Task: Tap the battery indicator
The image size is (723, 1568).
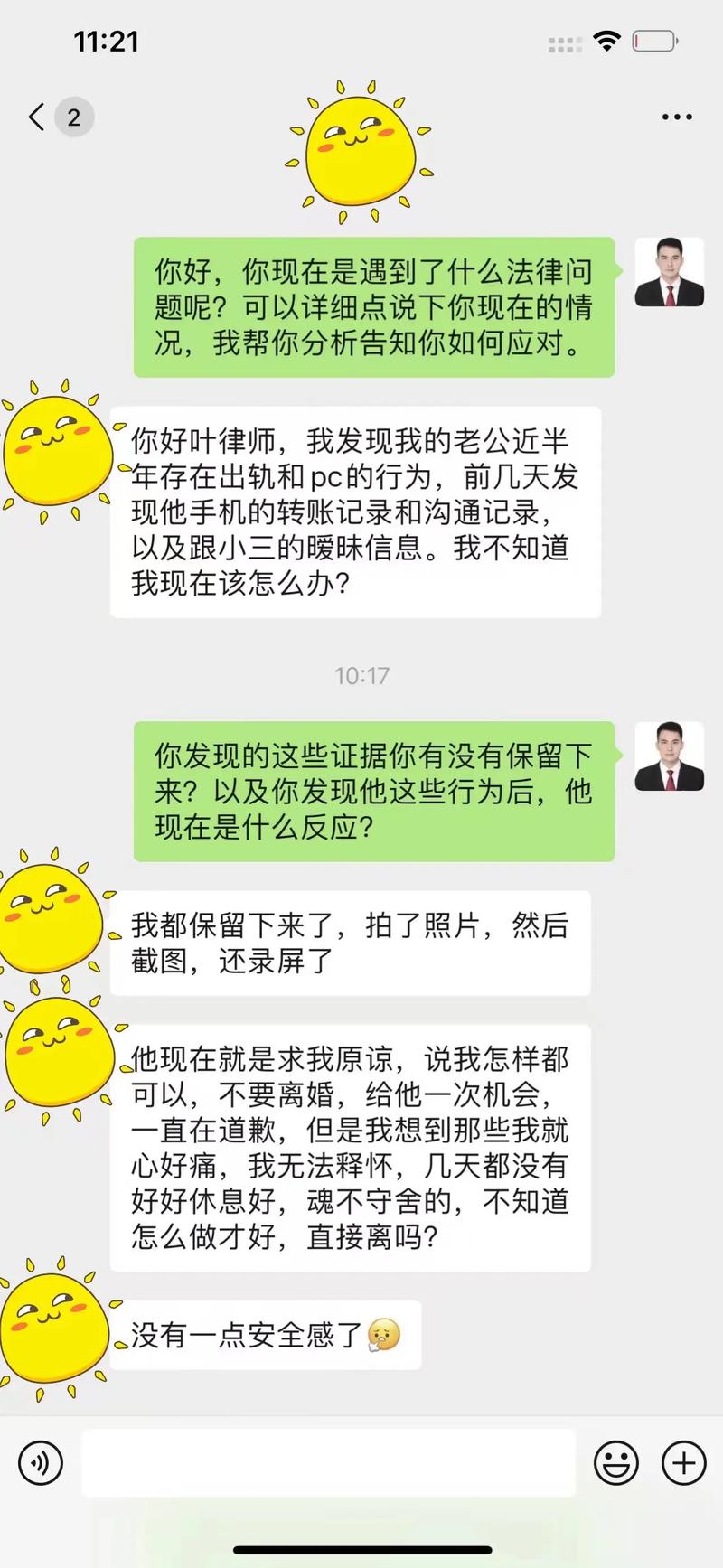Action: [x=654, y=41]
